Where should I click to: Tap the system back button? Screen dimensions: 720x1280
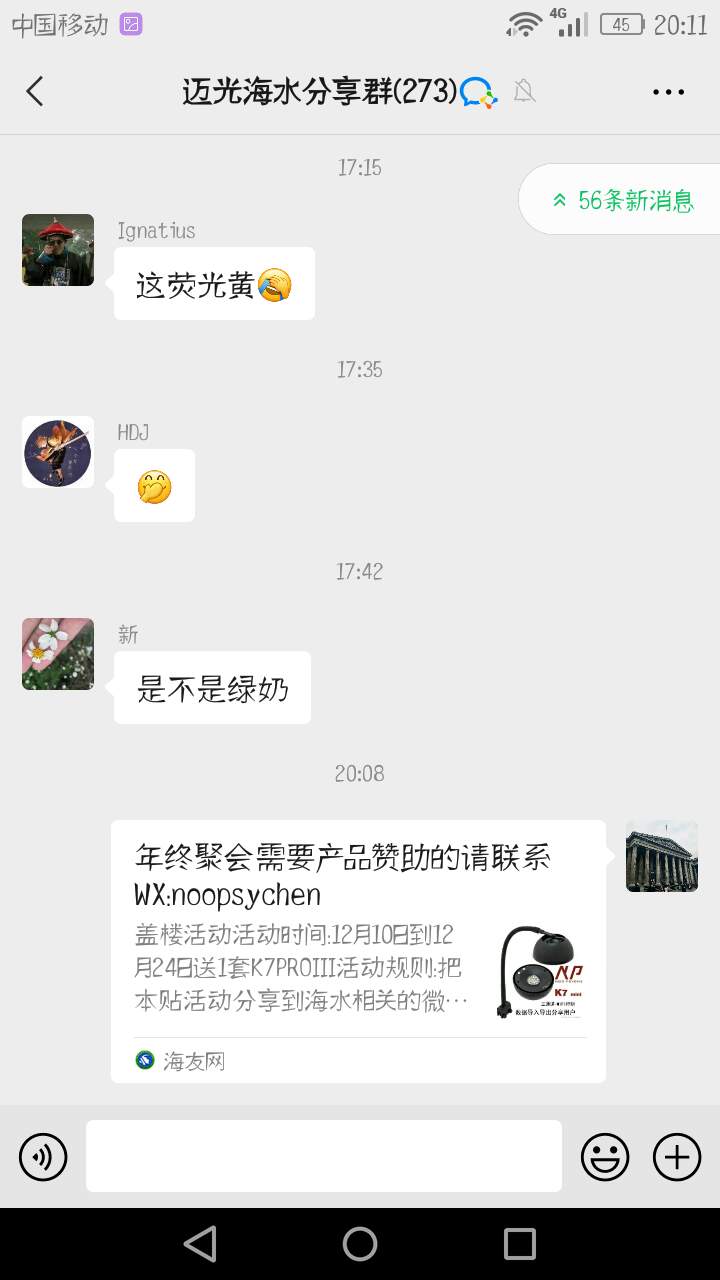[x=200, y=1244]
